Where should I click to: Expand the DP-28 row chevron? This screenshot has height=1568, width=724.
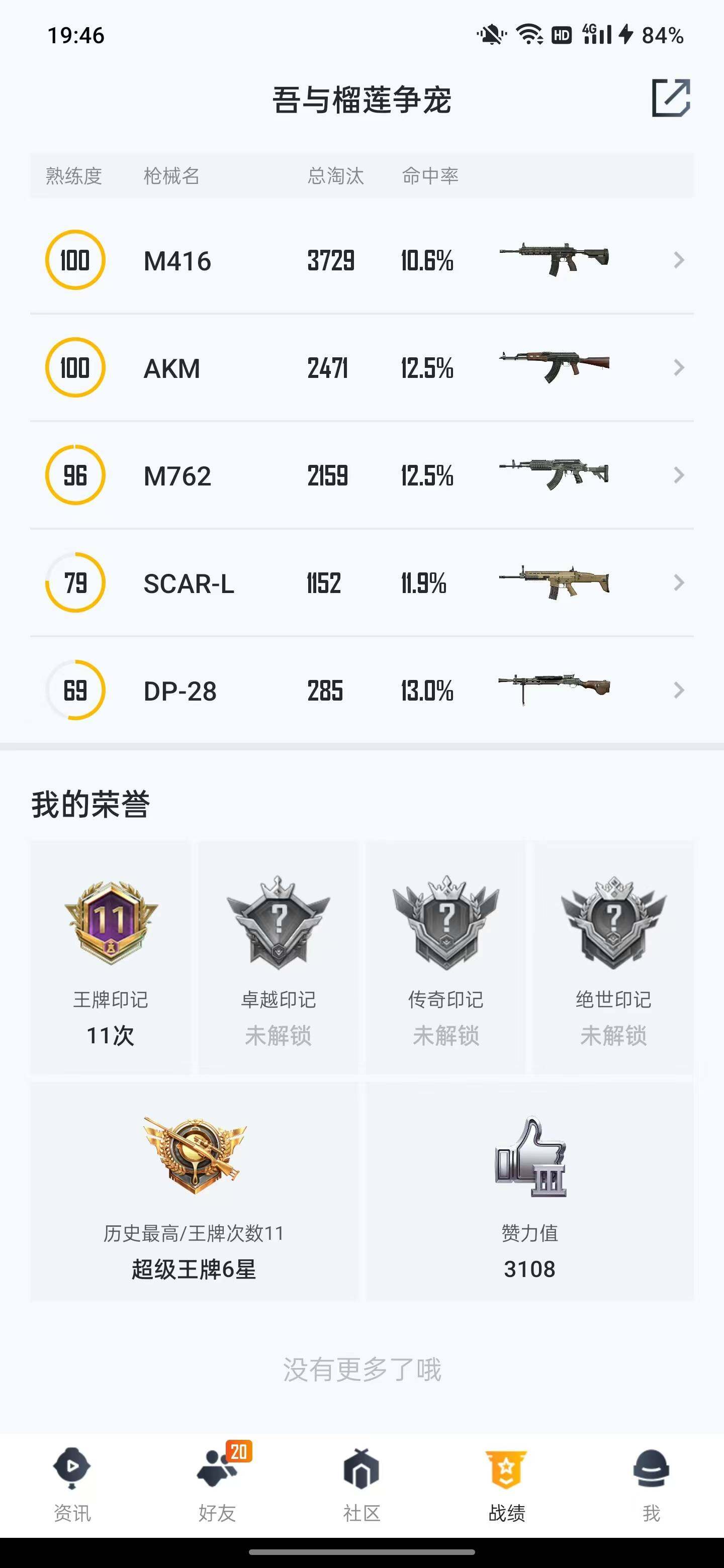pyautogui.click(x=678, y=690)
